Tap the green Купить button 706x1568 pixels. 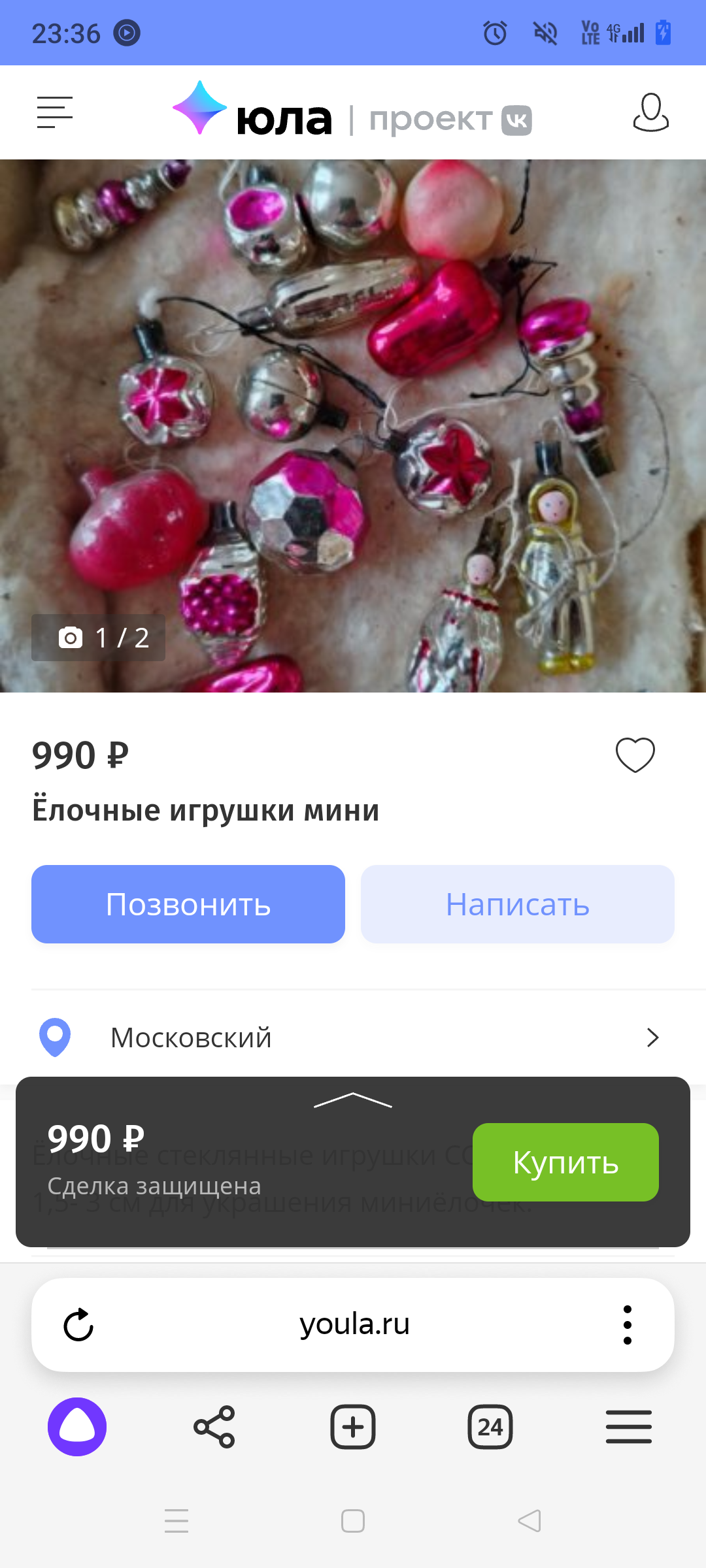tap(565, 1162)
